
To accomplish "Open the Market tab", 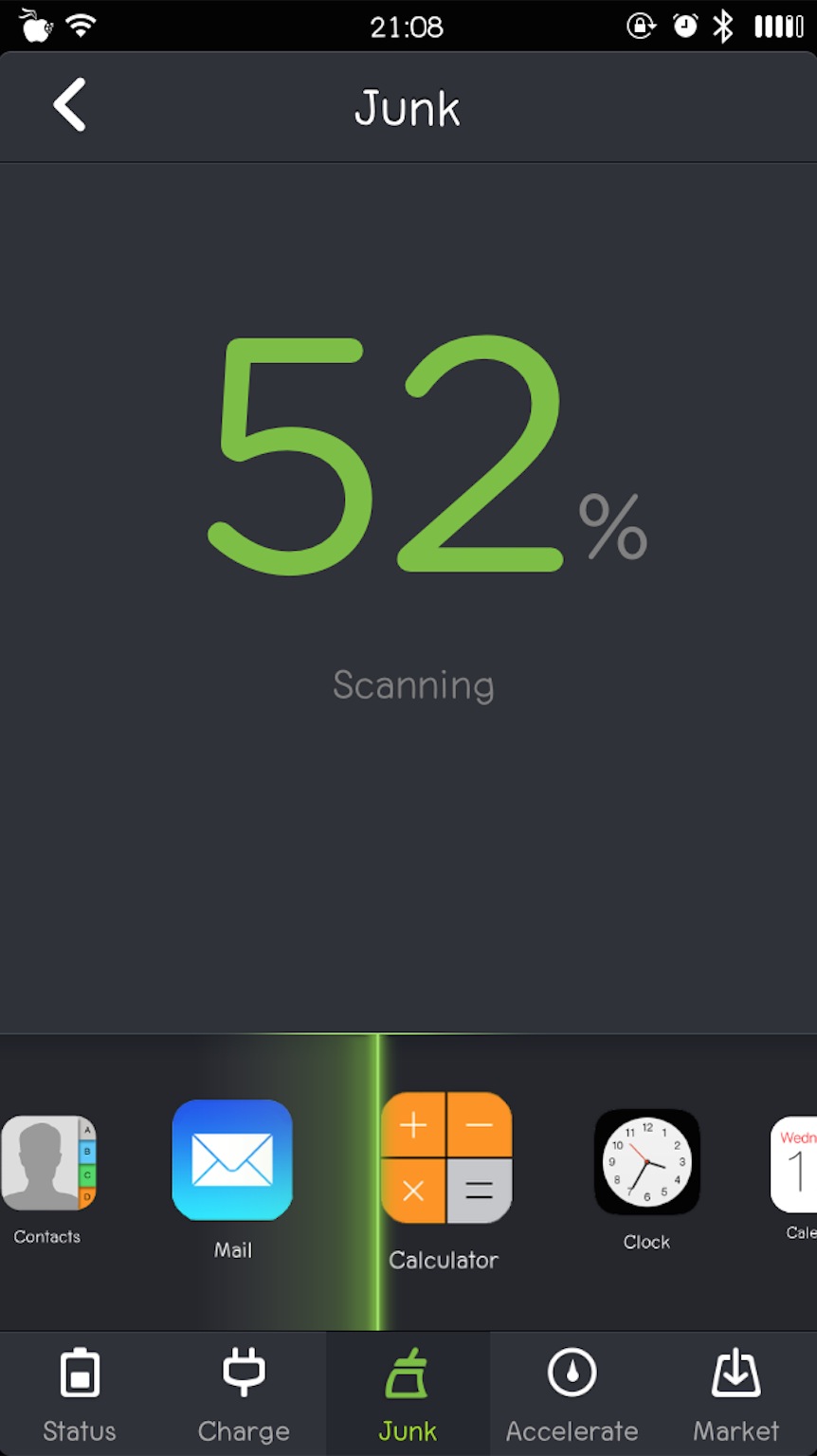I will [735, 1393].
